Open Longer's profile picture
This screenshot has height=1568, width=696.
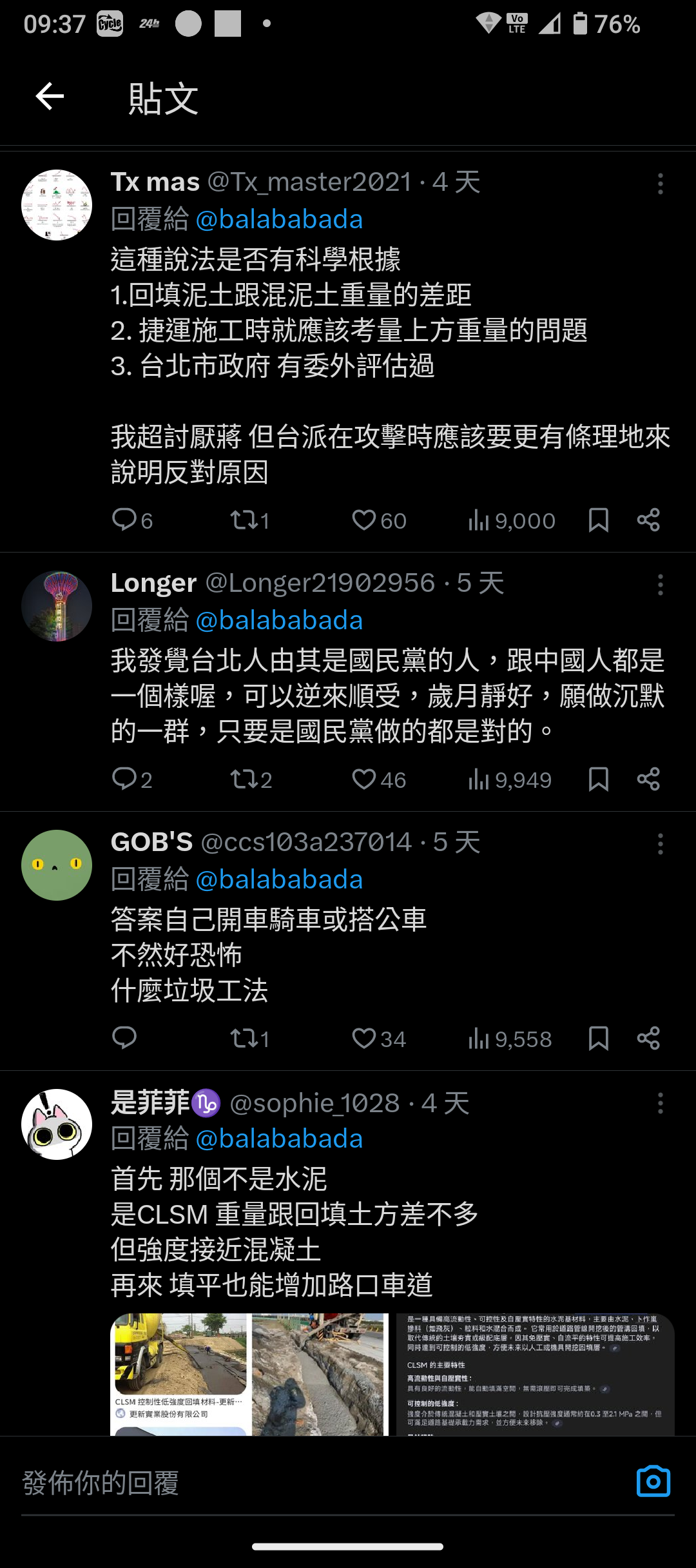(57, 606)
